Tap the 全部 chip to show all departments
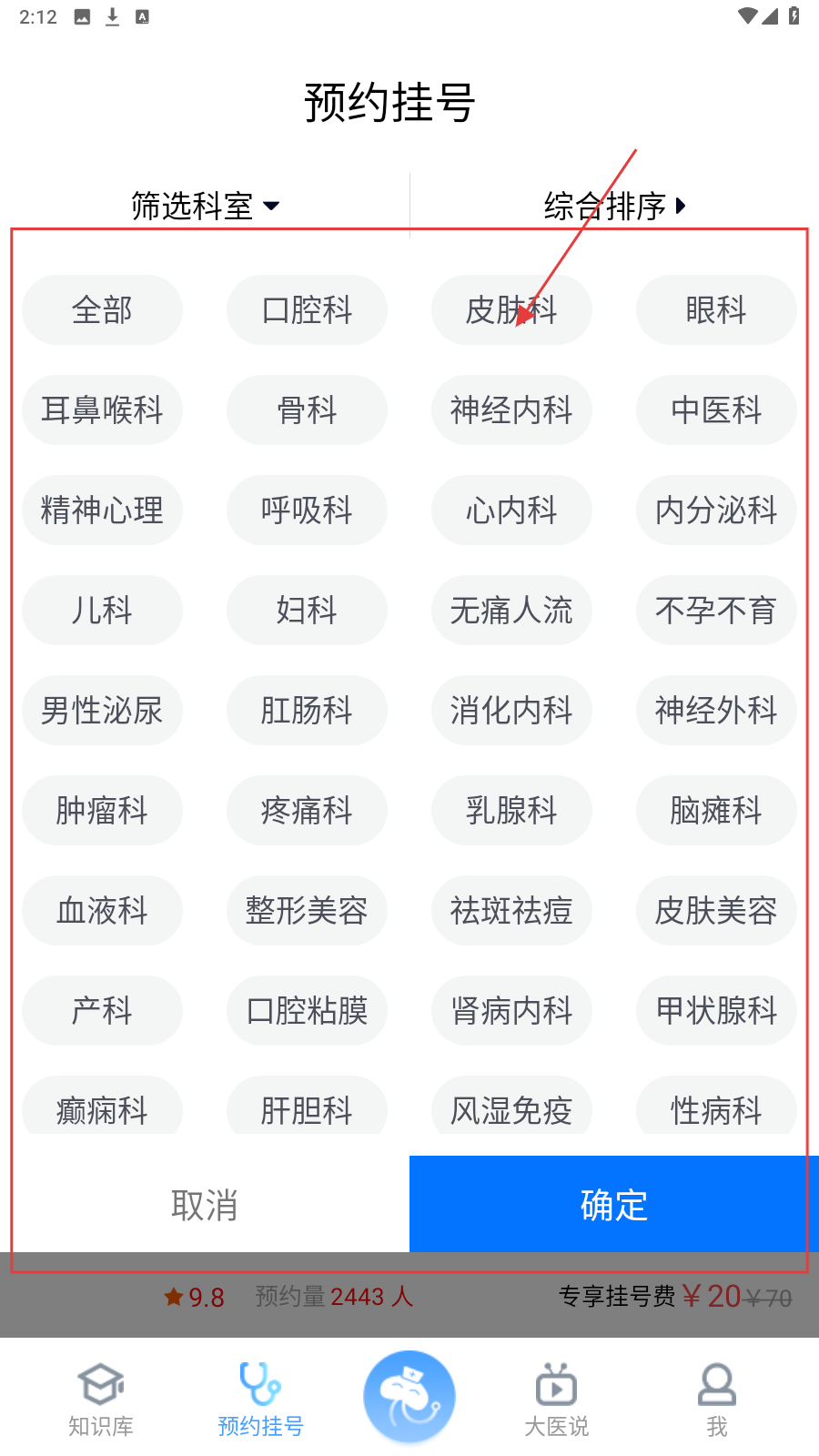This screenshot has width=819, height=1456. click(102, 310)
